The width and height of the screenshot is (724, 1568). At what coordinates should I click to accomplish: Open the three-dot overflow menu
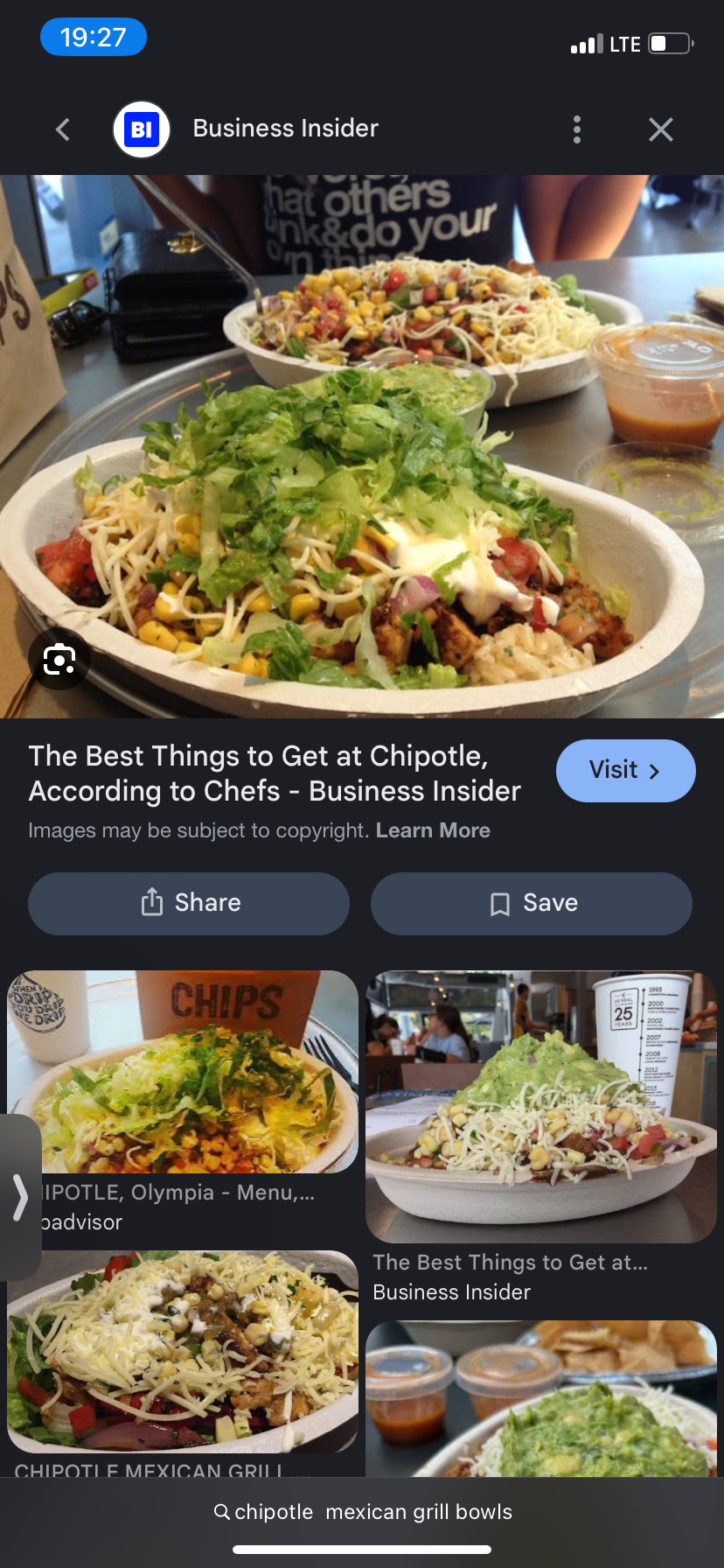point(577,129)
